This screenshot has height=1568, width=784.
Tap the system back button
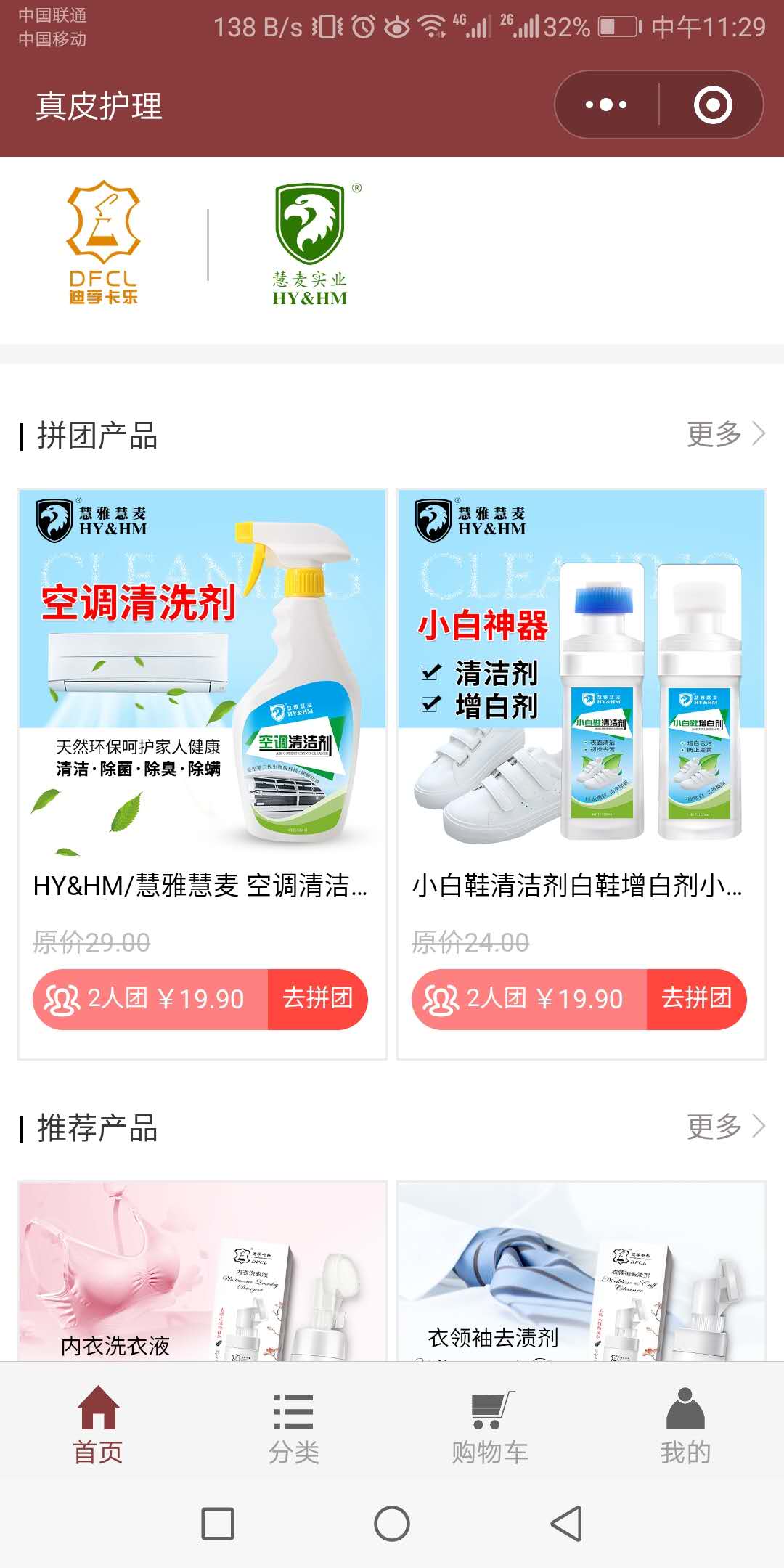(566, 1523)
